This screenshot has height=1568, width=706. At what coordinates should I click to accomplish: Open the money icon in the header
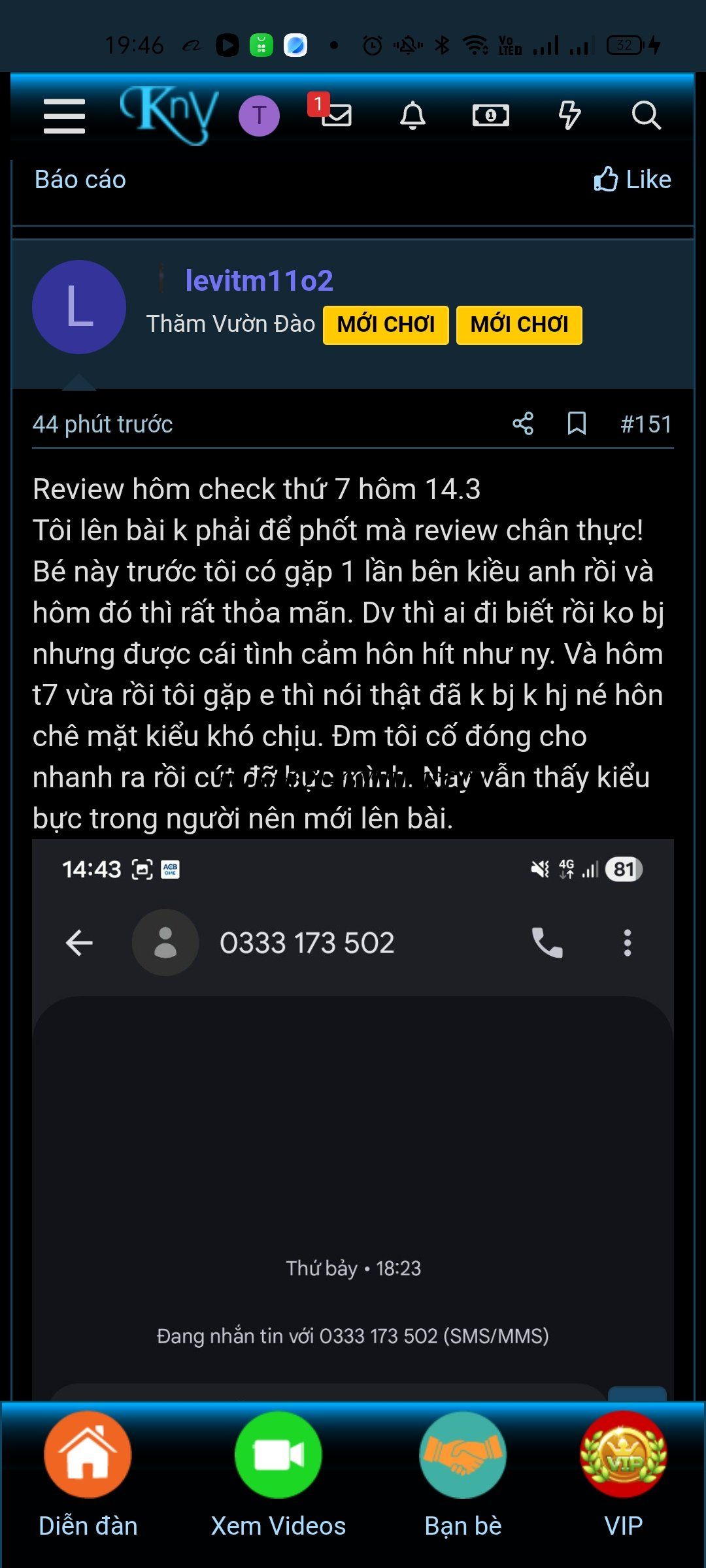point(490,116)
